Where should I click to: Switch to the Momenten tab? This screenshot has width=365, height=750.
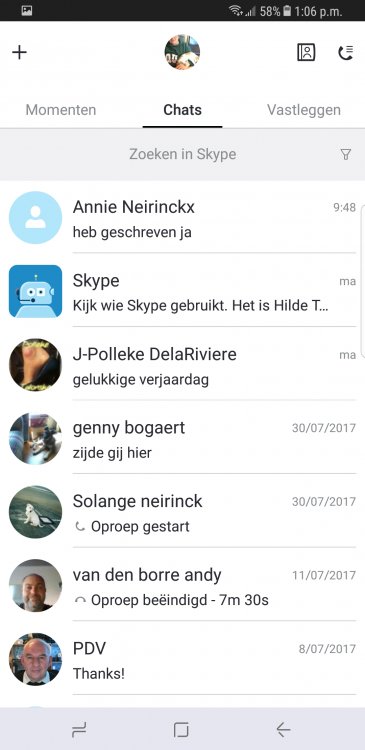61,110
